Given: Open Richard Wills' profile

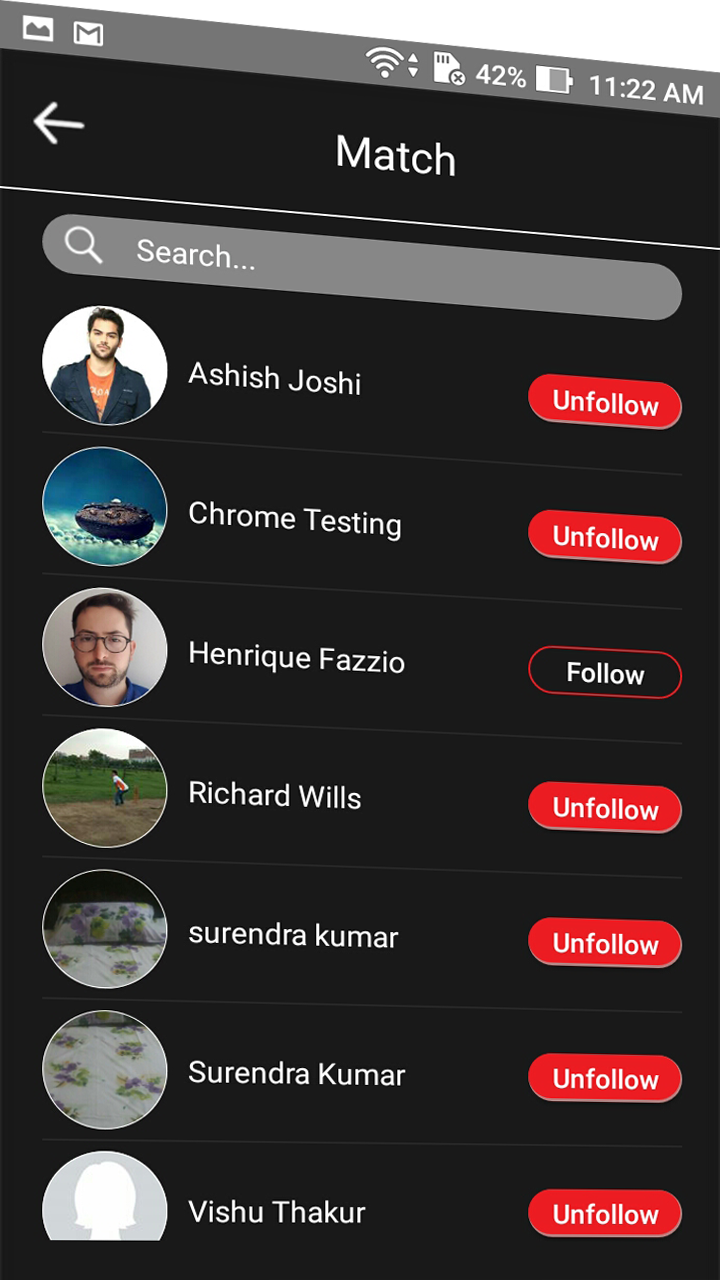Looking at the screenshot, I should point(275,795).
